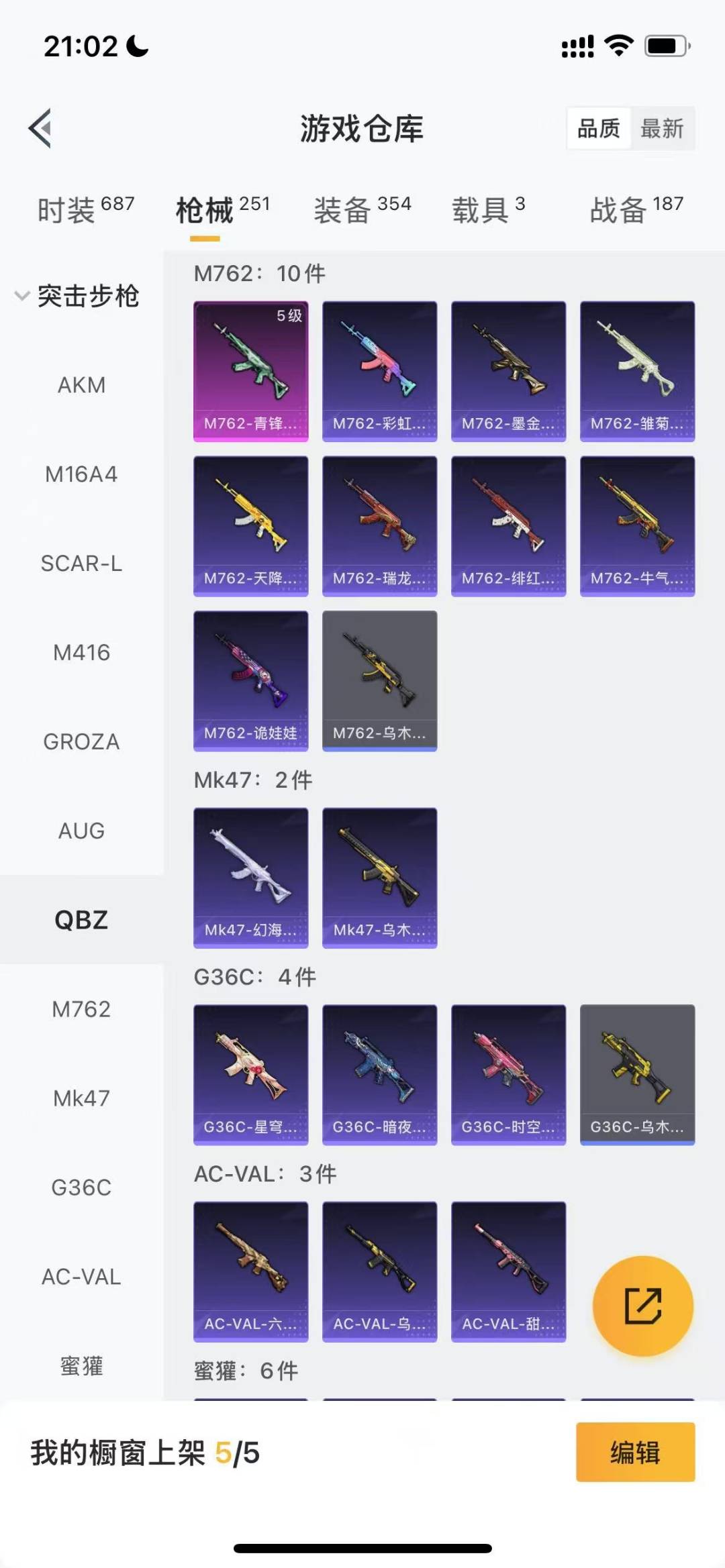
Task: Select AKM in the weapon sidebar
Action: tap(81, 385)
